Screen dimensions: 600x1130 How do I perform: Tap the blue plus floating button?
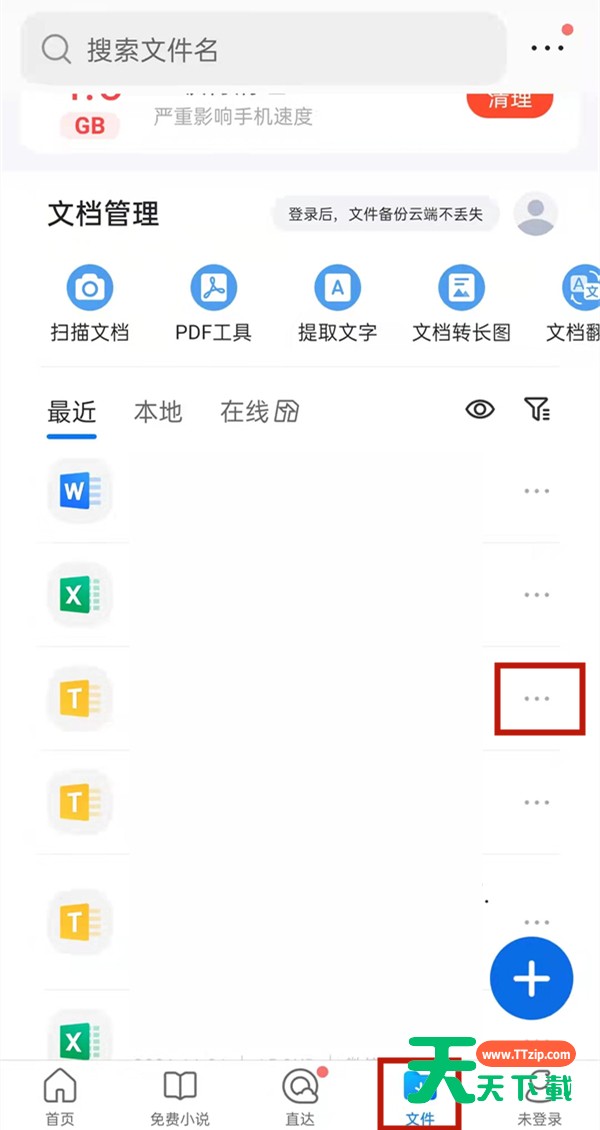point(531,979)
